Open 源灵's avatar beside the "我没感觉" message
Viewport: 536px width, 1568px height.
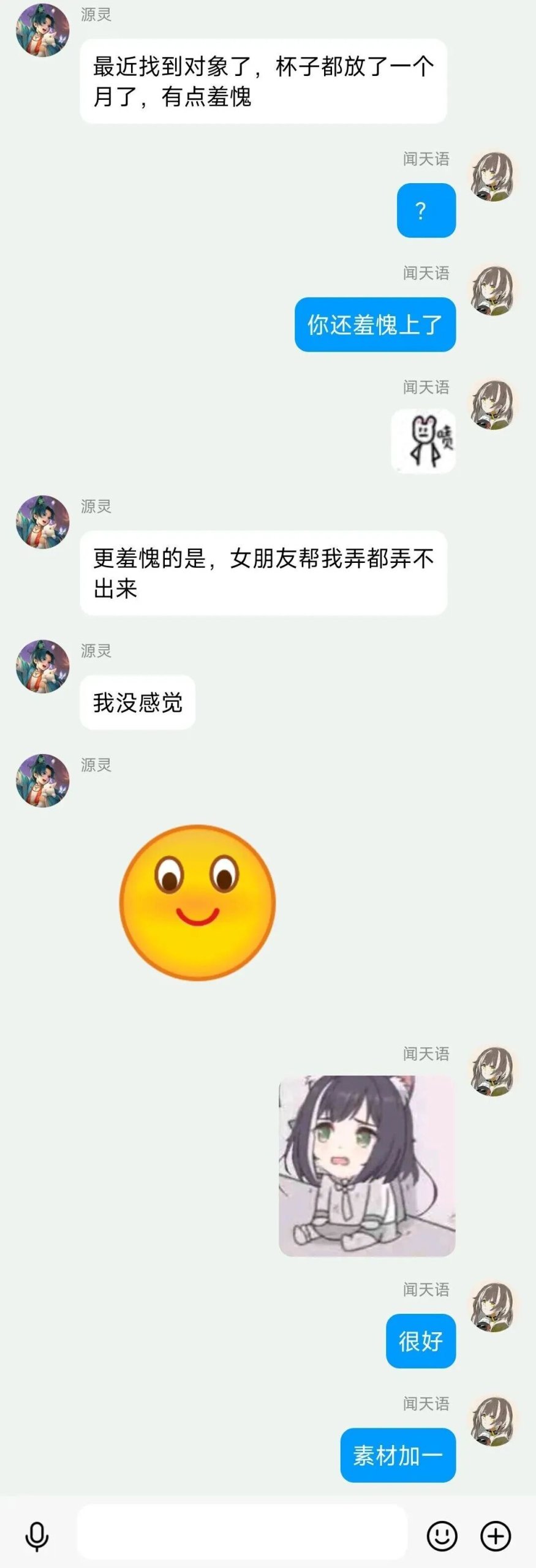click(x=42, y=666)
